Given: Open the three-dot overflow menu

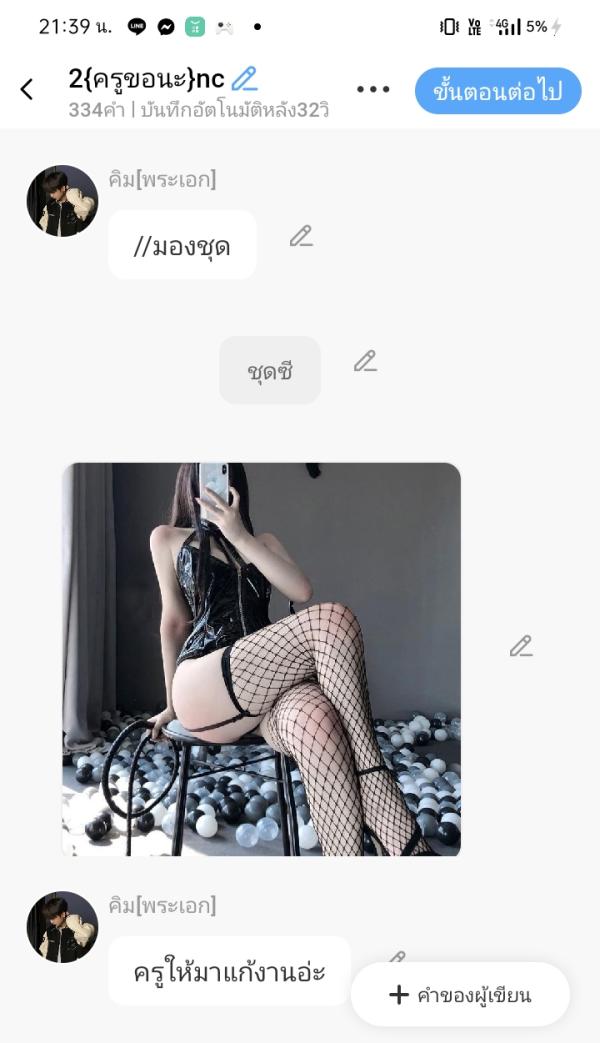Looking at the screenshot, I should tap(373, 90).
